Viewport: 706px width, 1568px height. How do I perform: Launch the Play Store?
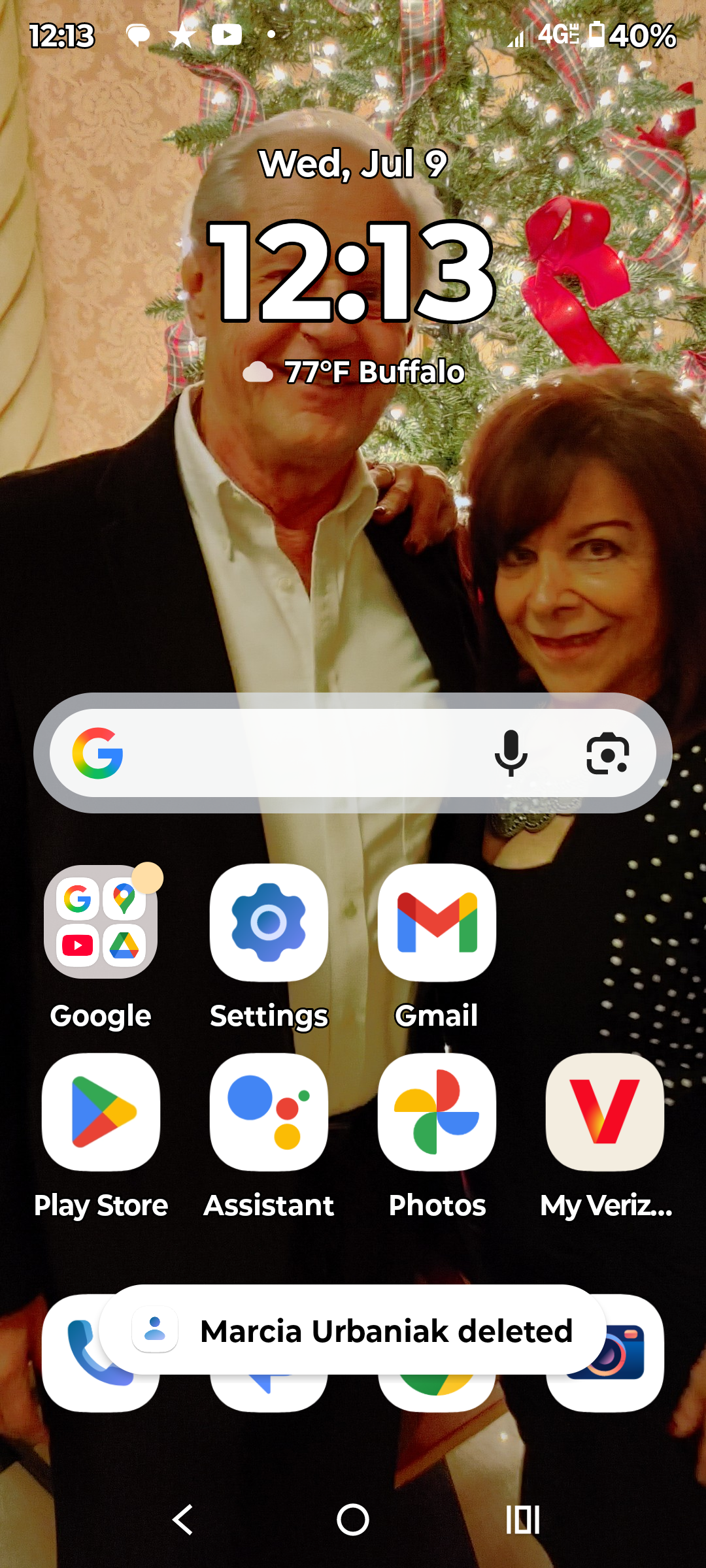point(101,1111)
